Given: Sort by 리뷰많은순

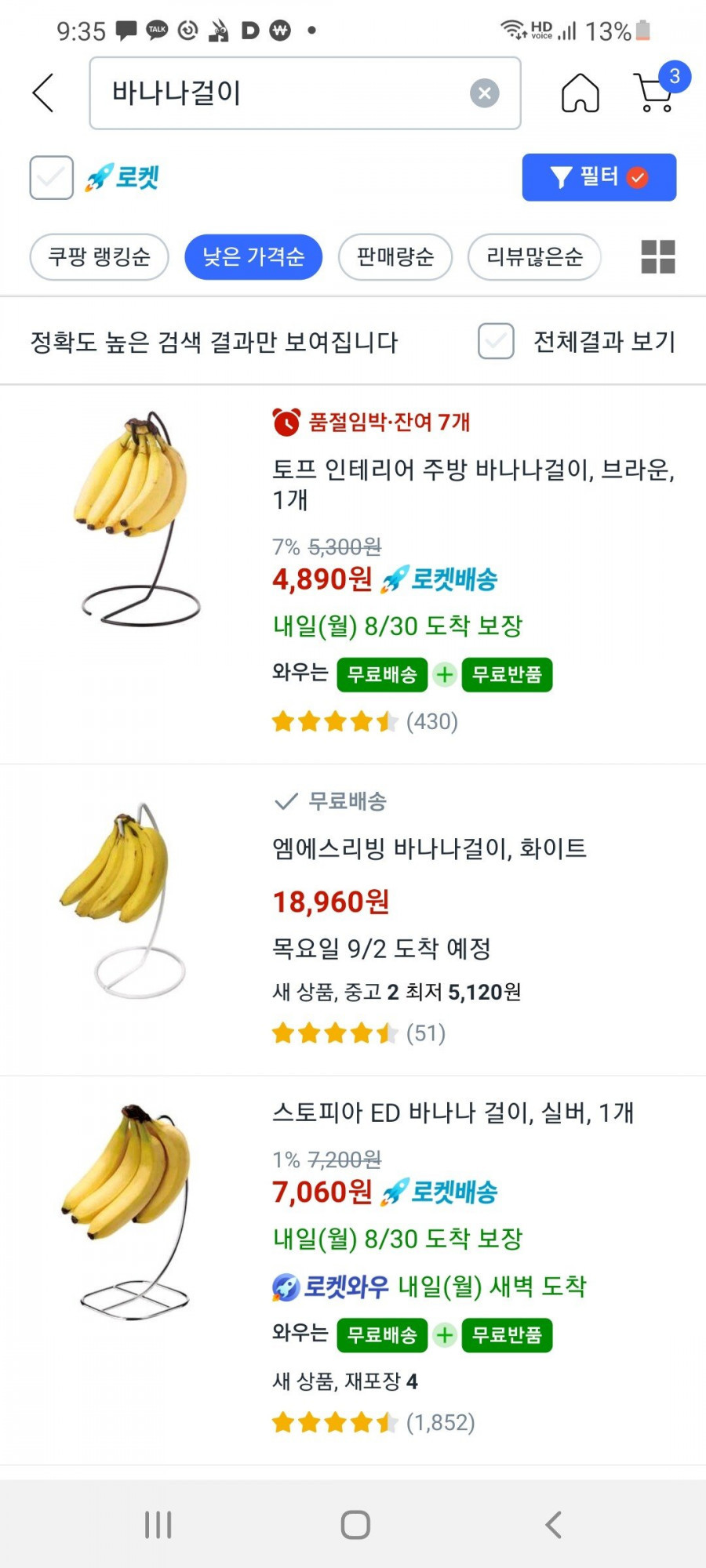Looking at the screenshot, I should click(534, 256).
